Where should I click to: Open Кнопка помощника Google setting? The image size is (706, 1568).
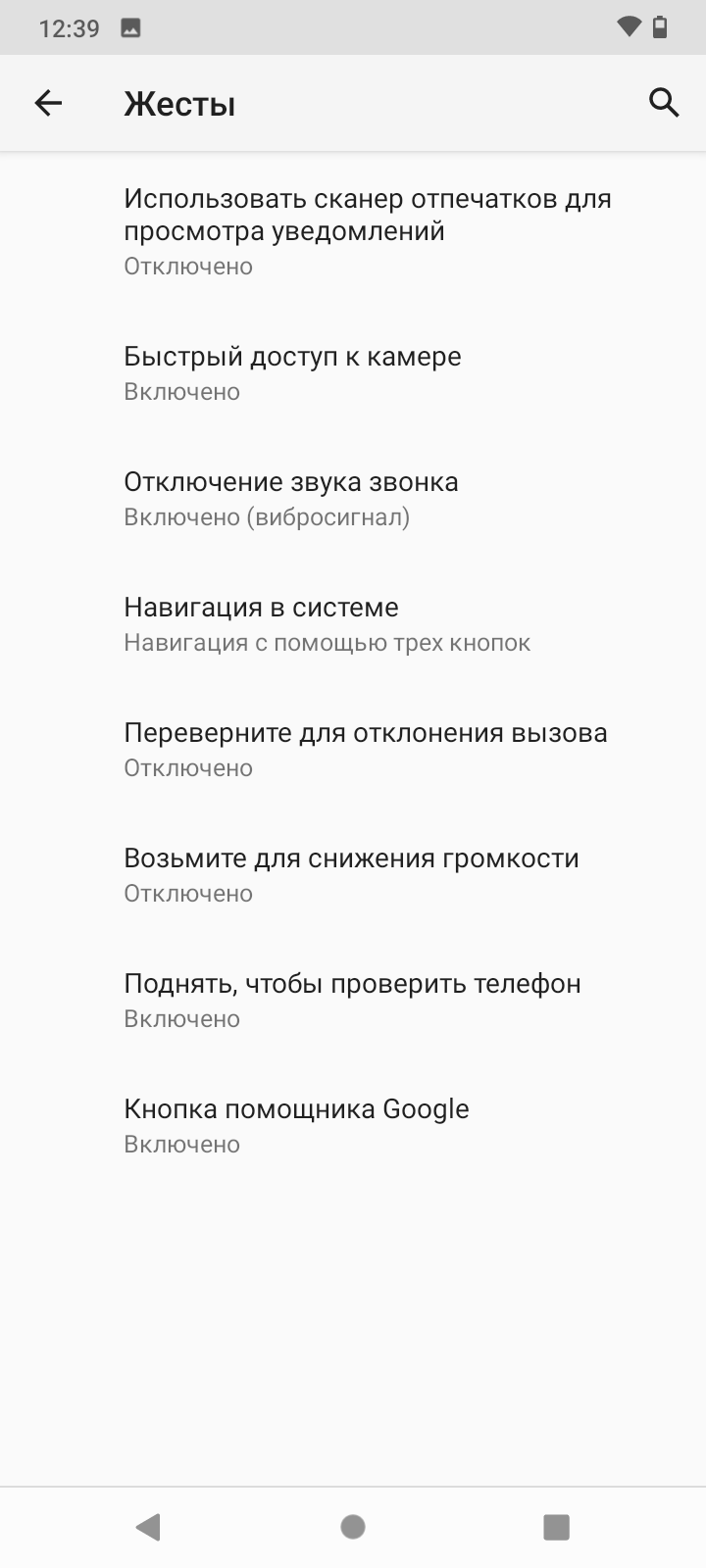296,1125
